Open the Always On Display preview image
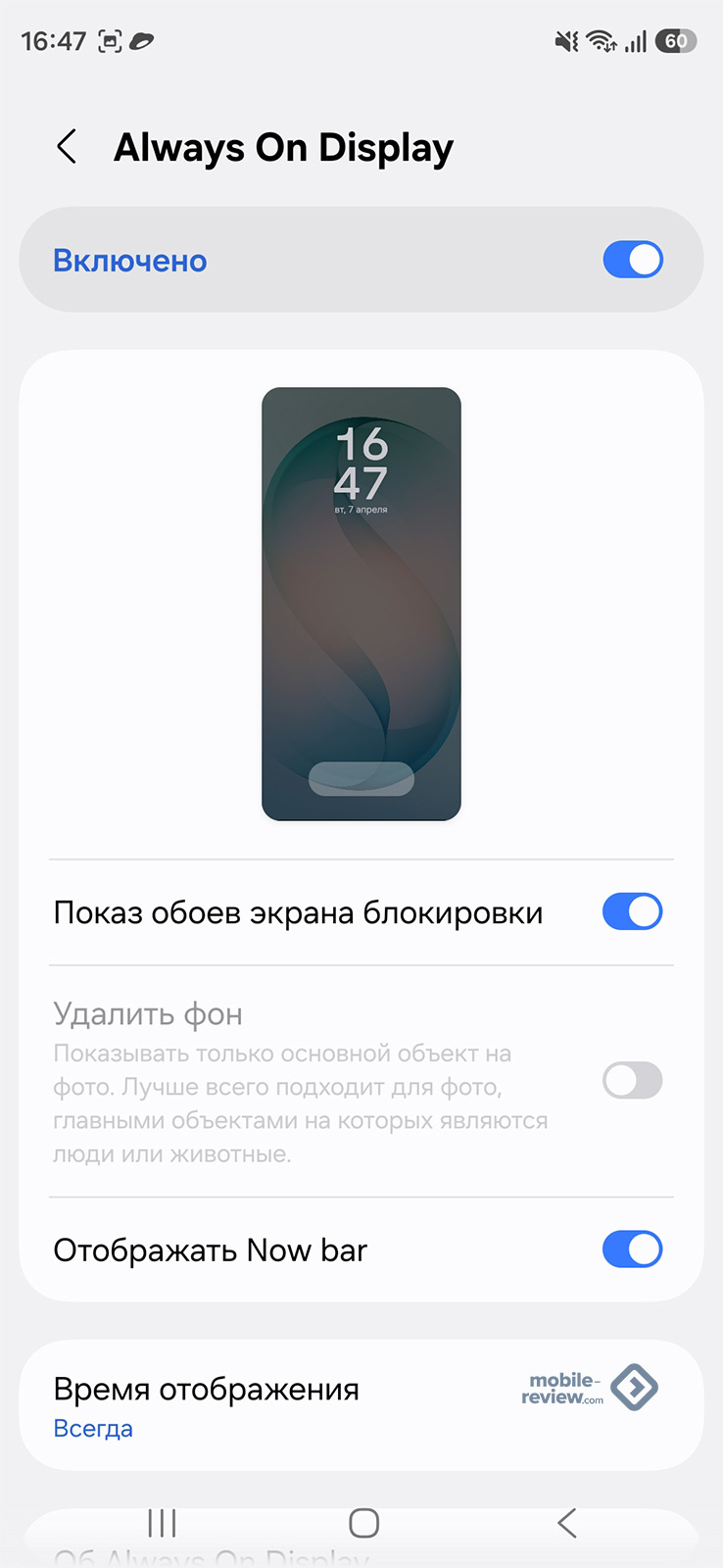Image resolution: width=723 pixels, height=1568 pixels. (361, 604)
